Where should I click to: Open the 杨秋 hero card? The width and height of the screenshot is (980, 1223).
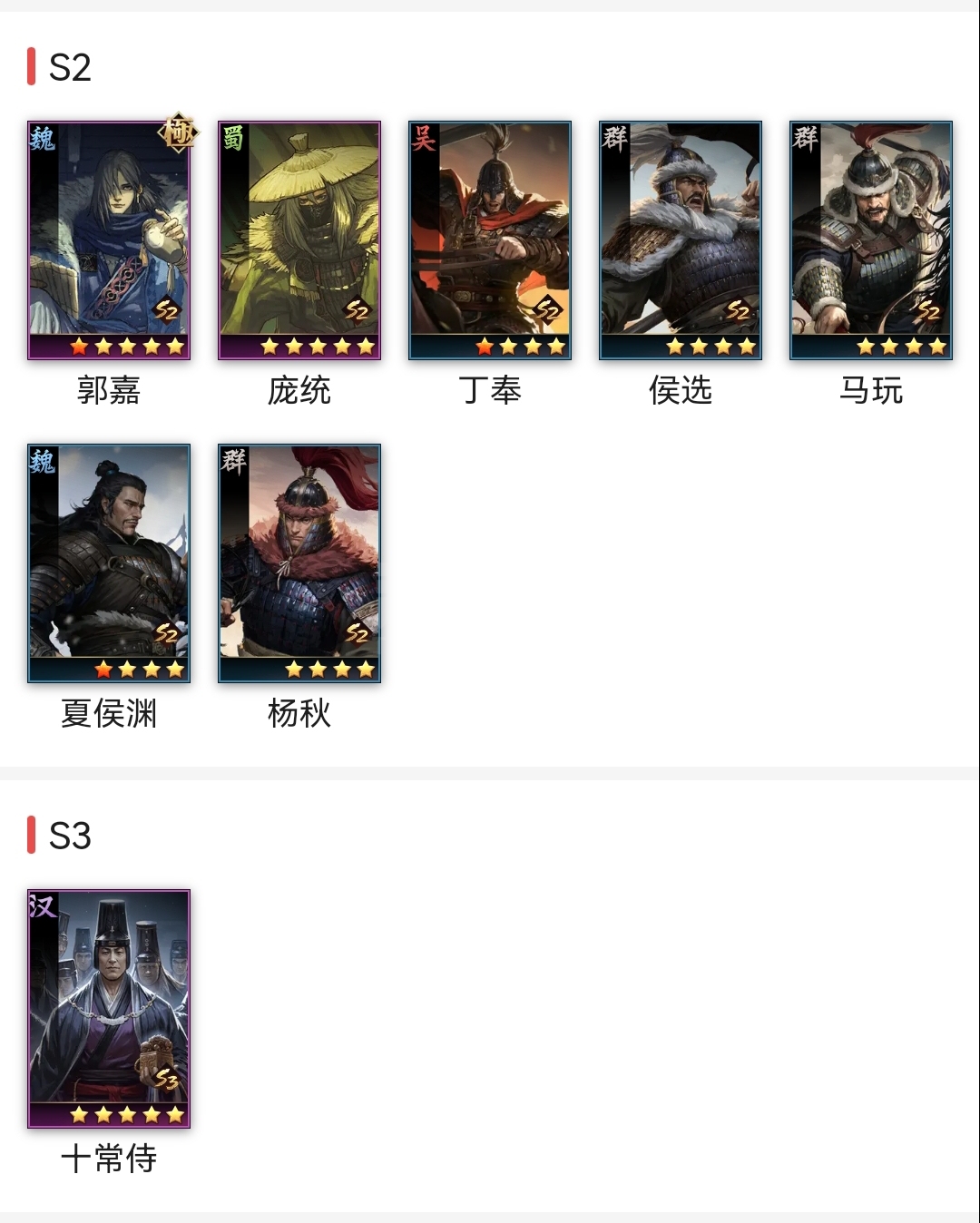[x=299, y=563]
